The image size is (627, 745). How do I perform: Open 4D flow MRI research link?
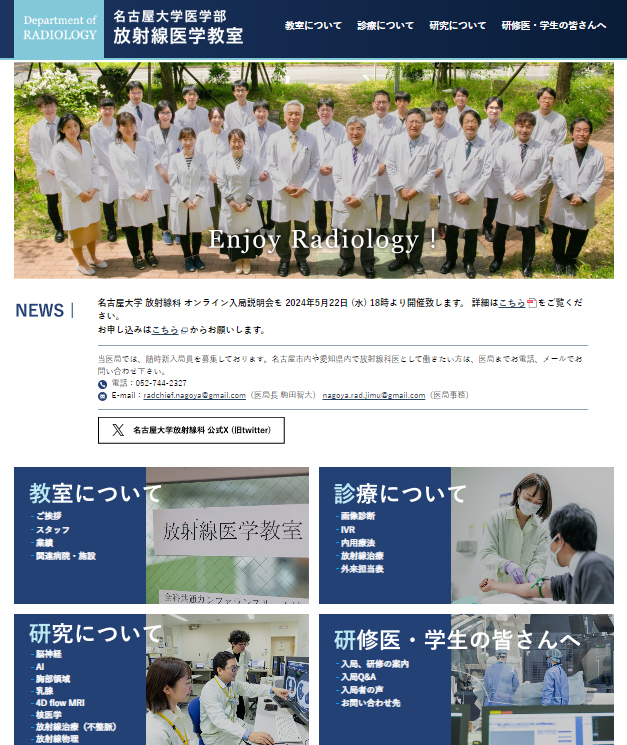click(62, 702)
